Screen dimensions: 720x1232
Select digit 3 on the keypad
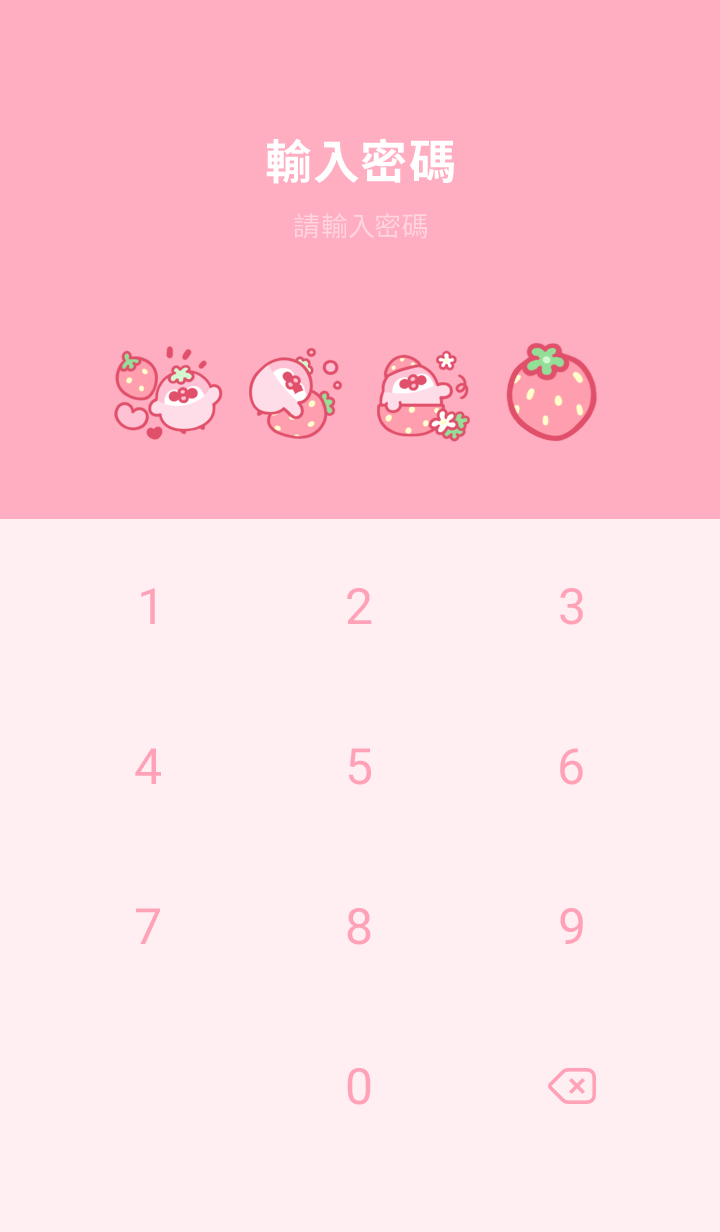[x=571, y=607]
